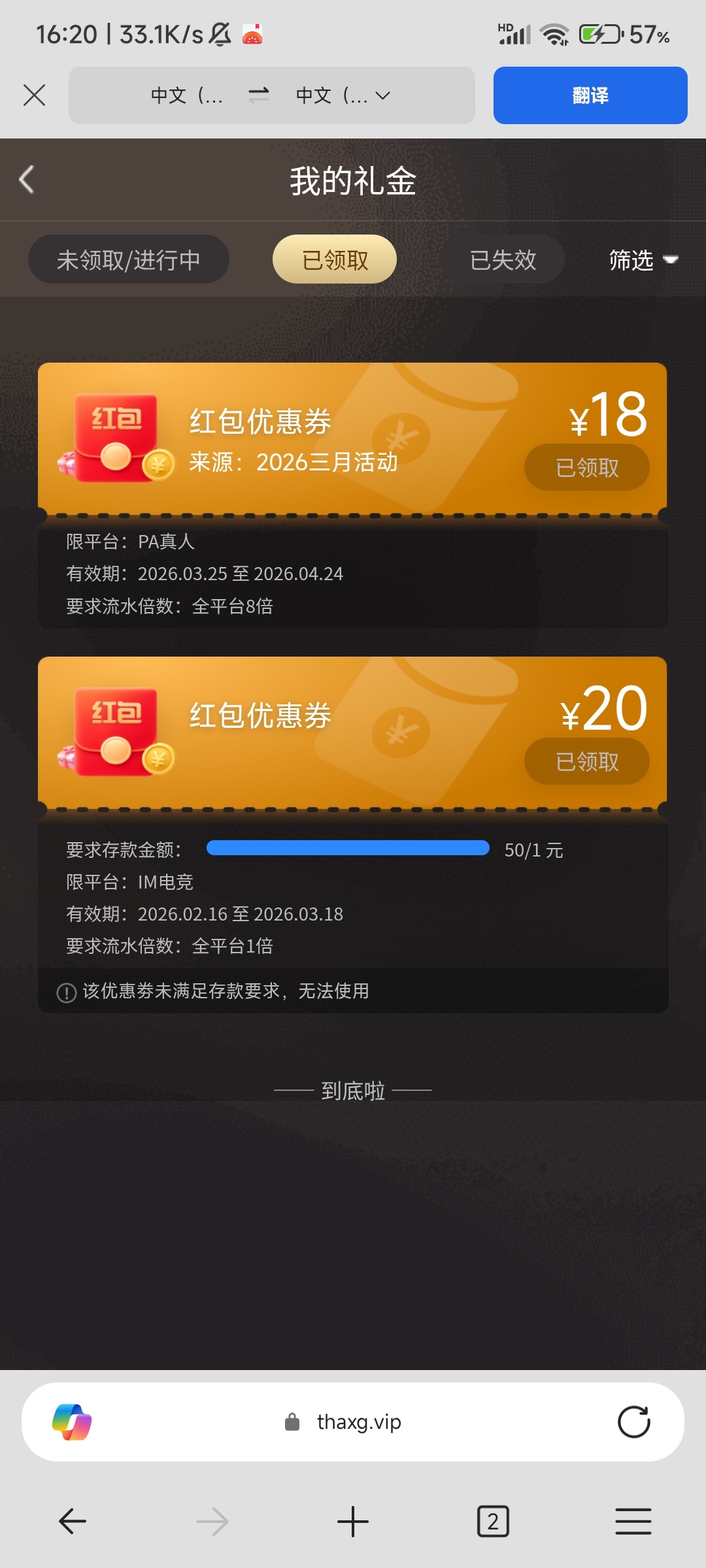Viewport: 706px width, 1568px height.
Task: Go back from 我的礼金 page
Action: pos(27,180)
